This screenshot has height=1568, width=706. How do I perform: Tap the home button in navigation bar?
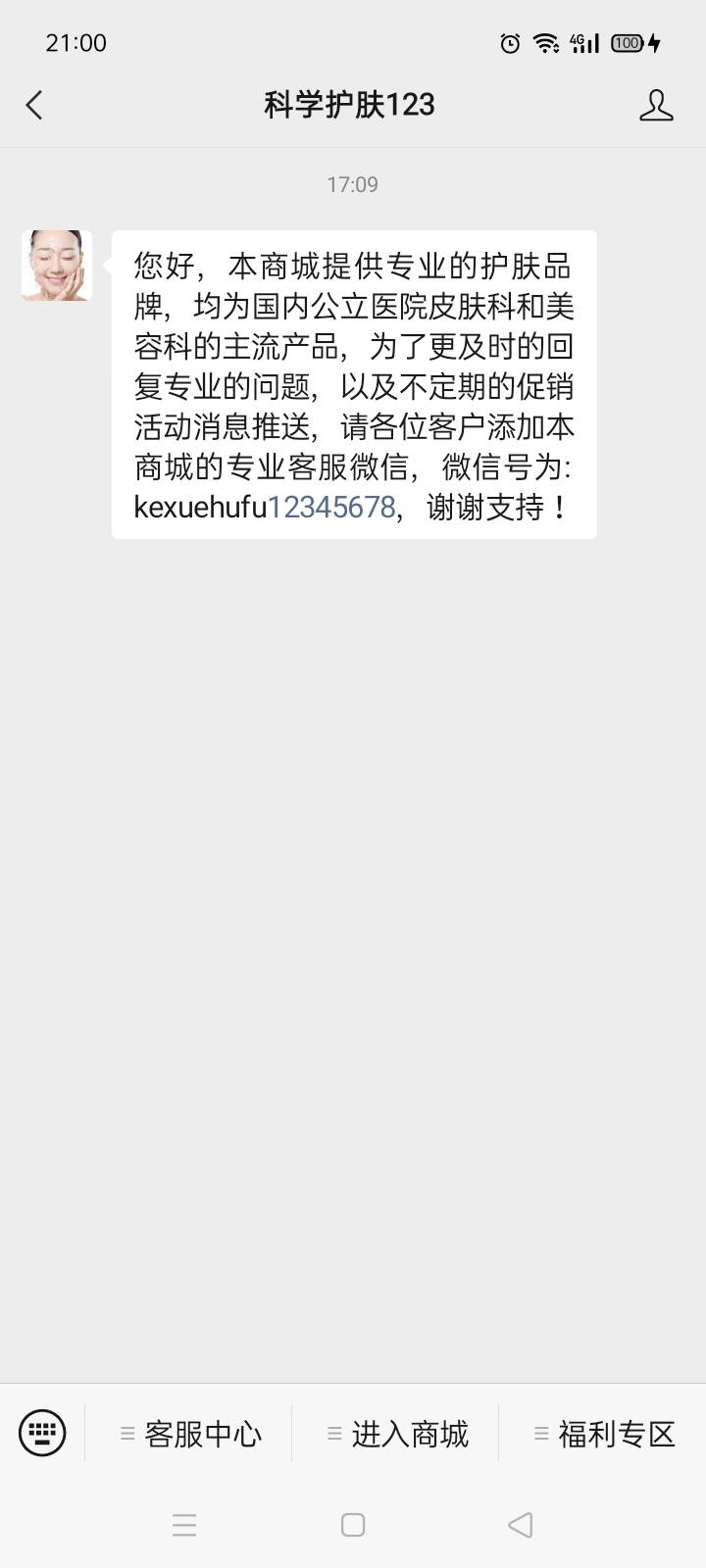click(353, 1525)
